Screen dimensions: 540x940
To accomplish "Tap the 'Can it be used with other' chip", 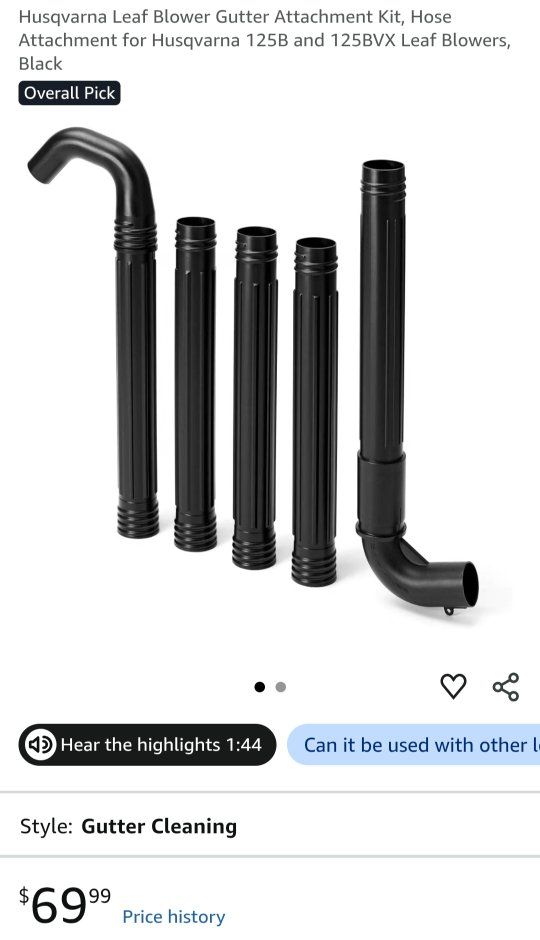I will click(414, 745).
